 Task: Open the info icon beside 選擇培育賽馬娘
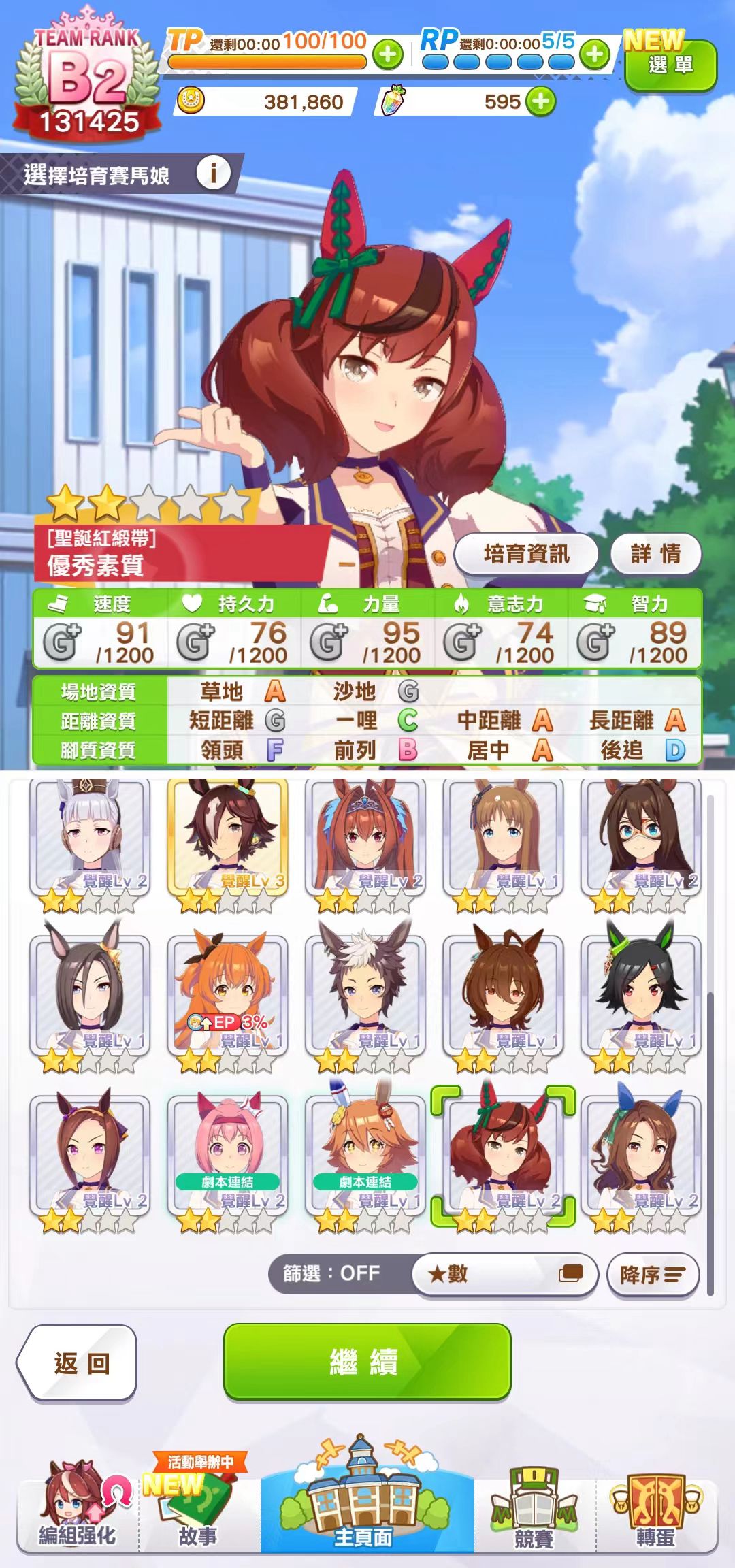[213, 174]
